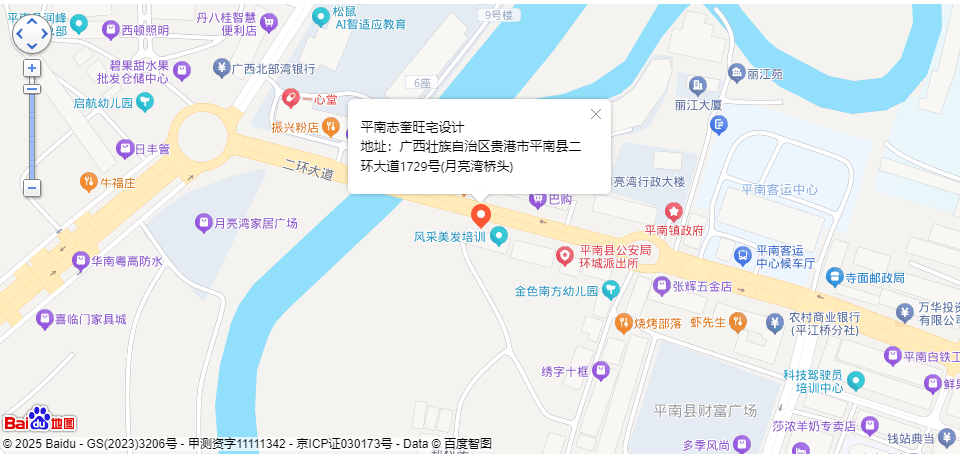Viewport: 967px width, 470px height.
Task: Select the 平南县公安局环城派出所 marker
Action: point(564,256)
